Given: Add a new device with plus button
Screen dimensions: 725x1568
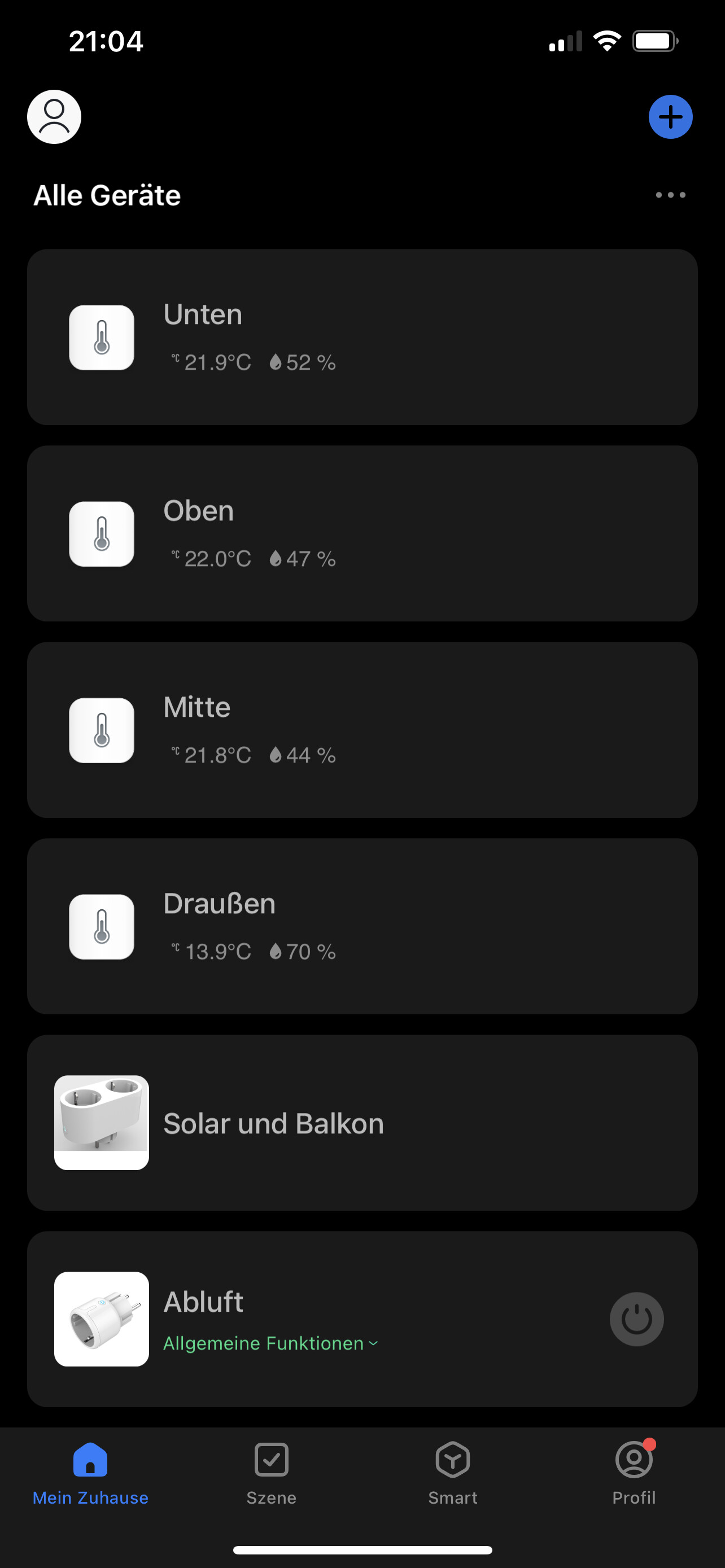Looking at the screenshot, I should 670,117.
